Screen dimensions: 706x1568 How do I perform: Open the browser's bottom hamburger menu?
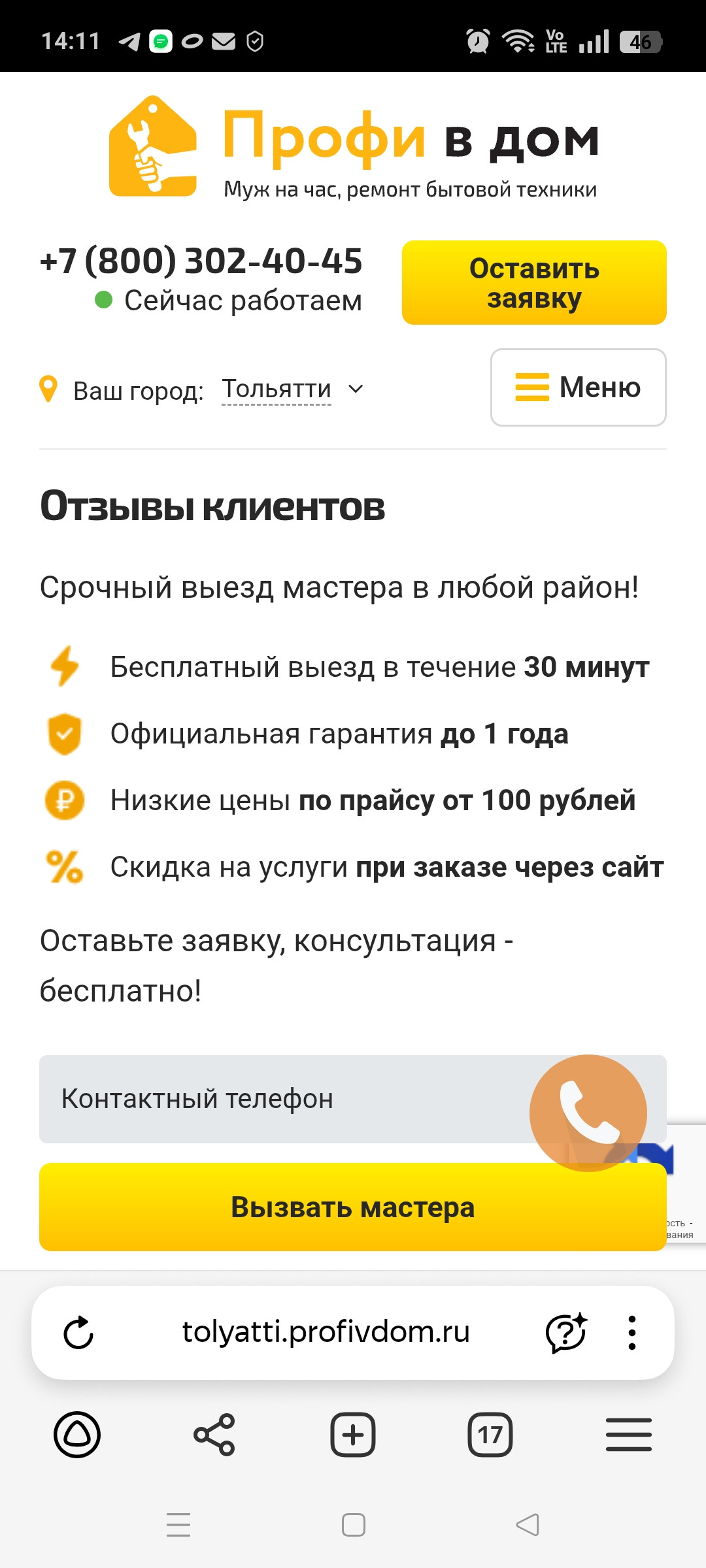pos(629,1435)
